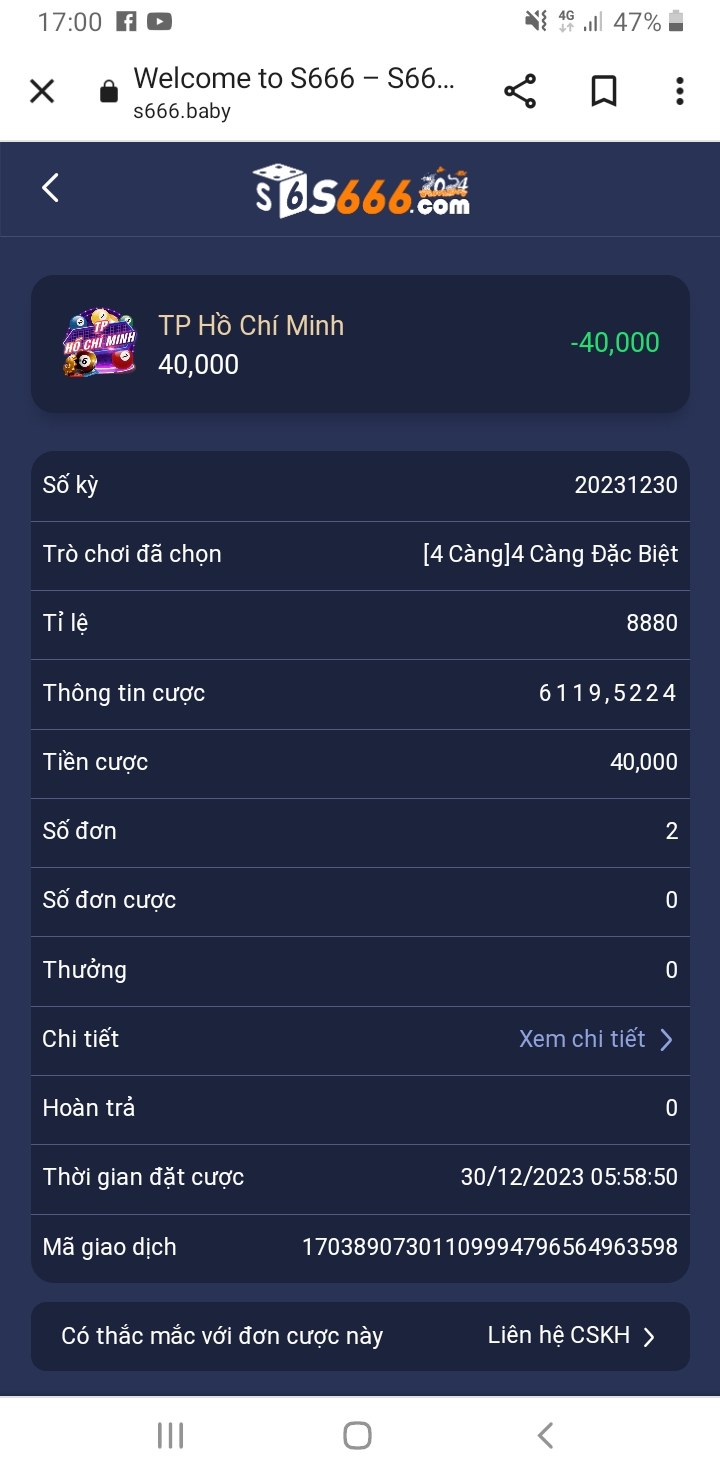Expand Xem chi tiết with its chevron
This screenshot has width=720, height=1480.
point(666,1040)
